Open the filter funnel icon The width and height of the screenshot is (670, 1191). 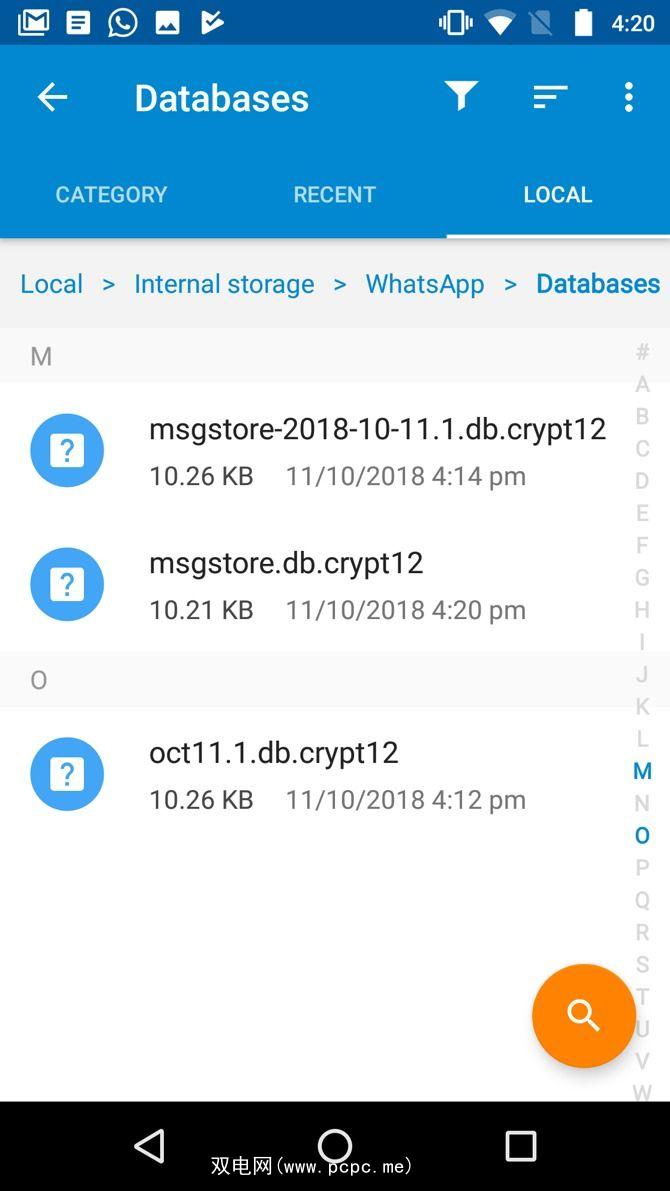pyautogui.click(x=461, y=96)
